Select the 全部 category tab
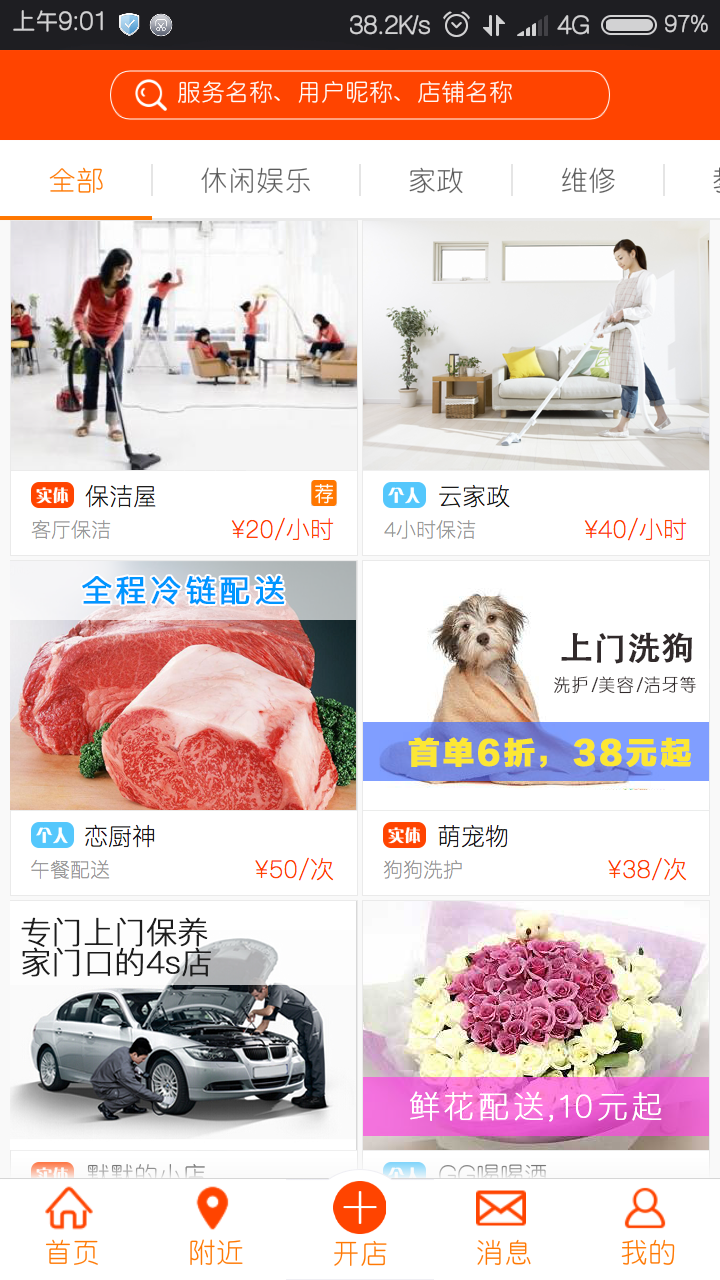 coord(76,181)
